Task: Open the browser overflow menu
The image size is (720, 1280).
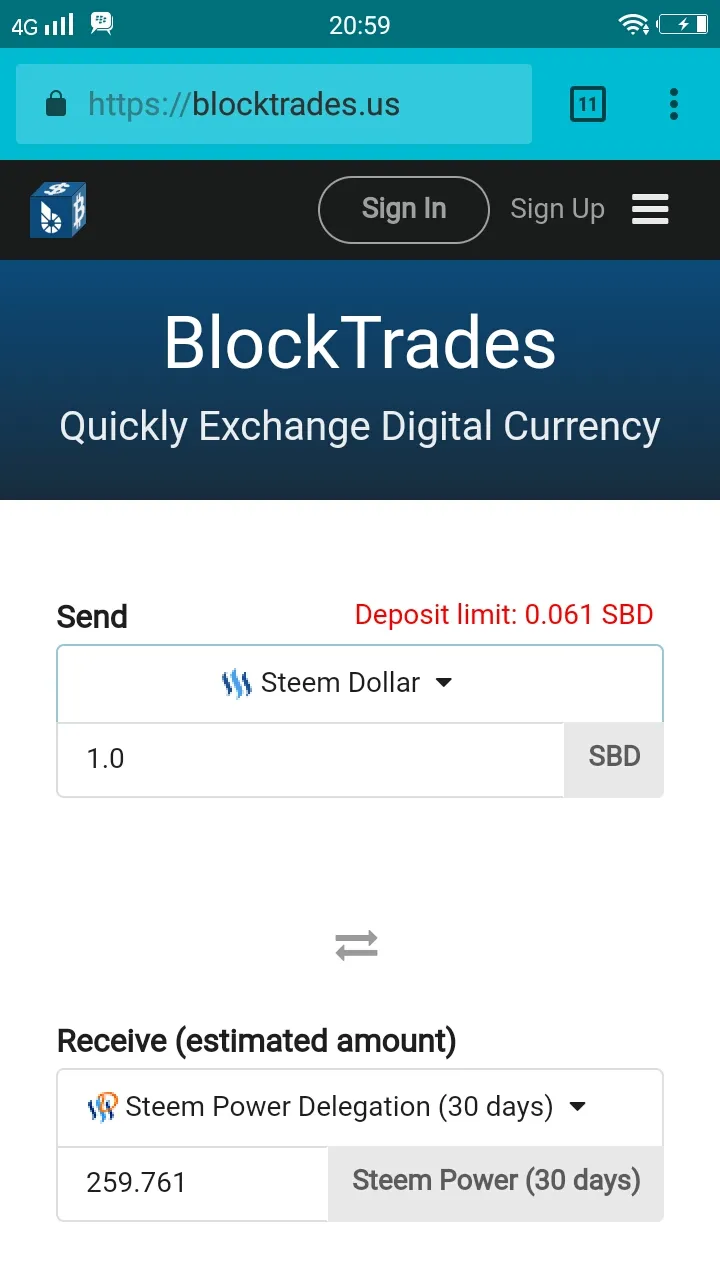Action: click(674, 104)
